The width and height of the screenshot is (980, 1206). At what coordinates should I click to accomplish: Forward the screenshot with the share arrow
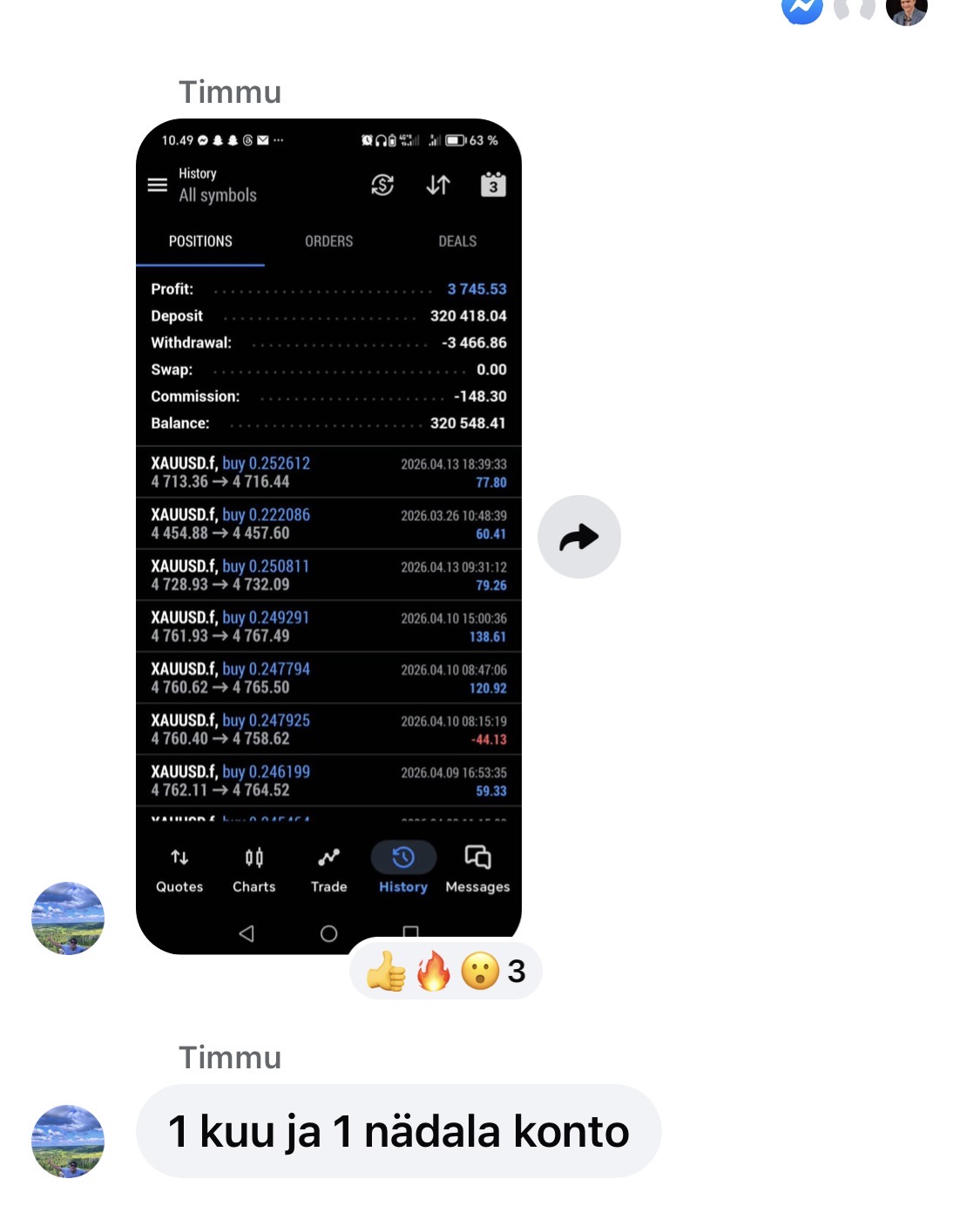[579, 537]
